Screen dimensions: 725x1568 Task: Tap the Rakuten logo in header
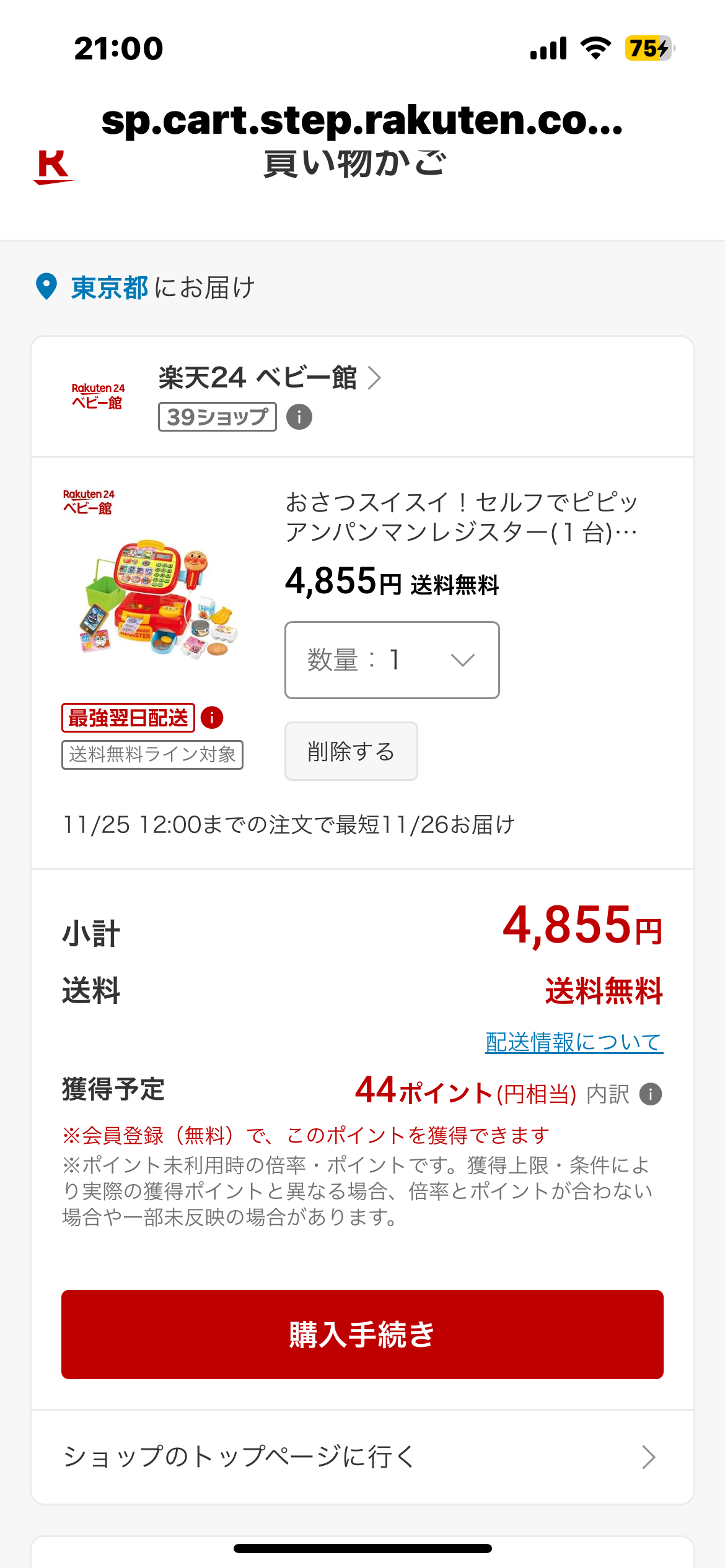point(53,167)
